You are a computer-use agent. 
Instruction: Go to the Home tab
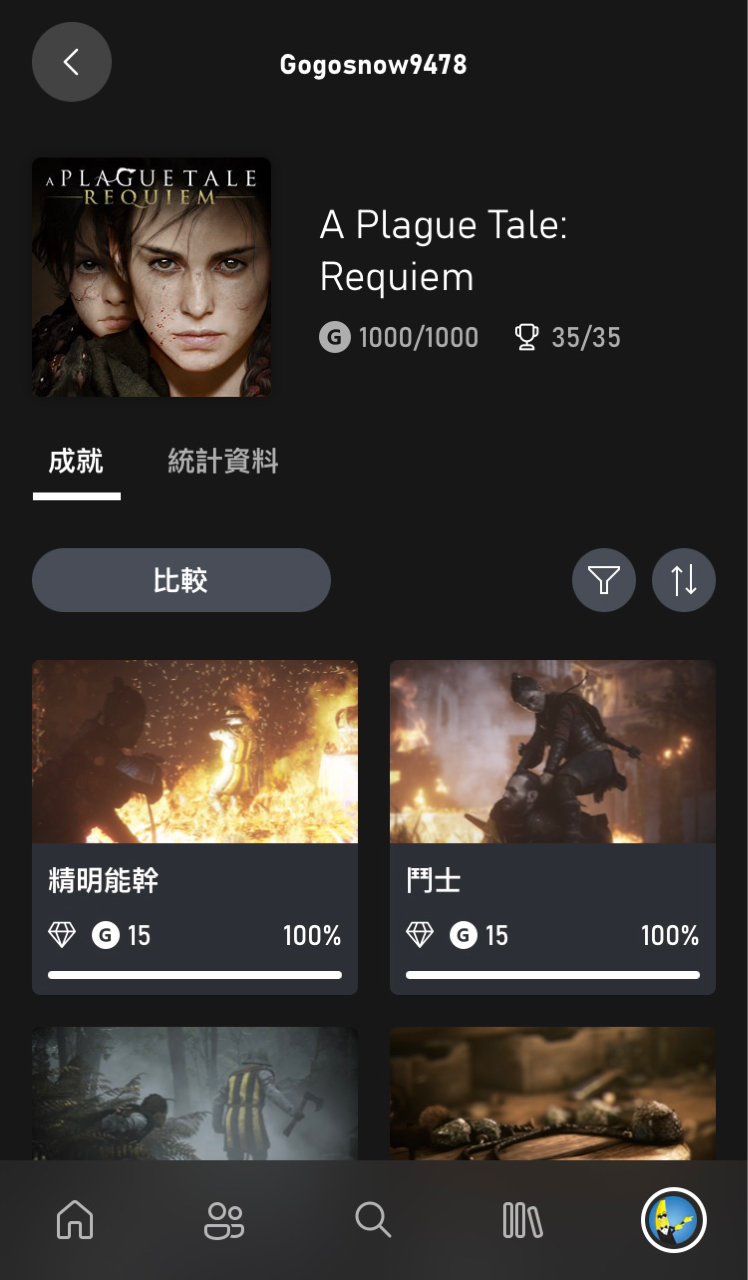click(75, 1220)
